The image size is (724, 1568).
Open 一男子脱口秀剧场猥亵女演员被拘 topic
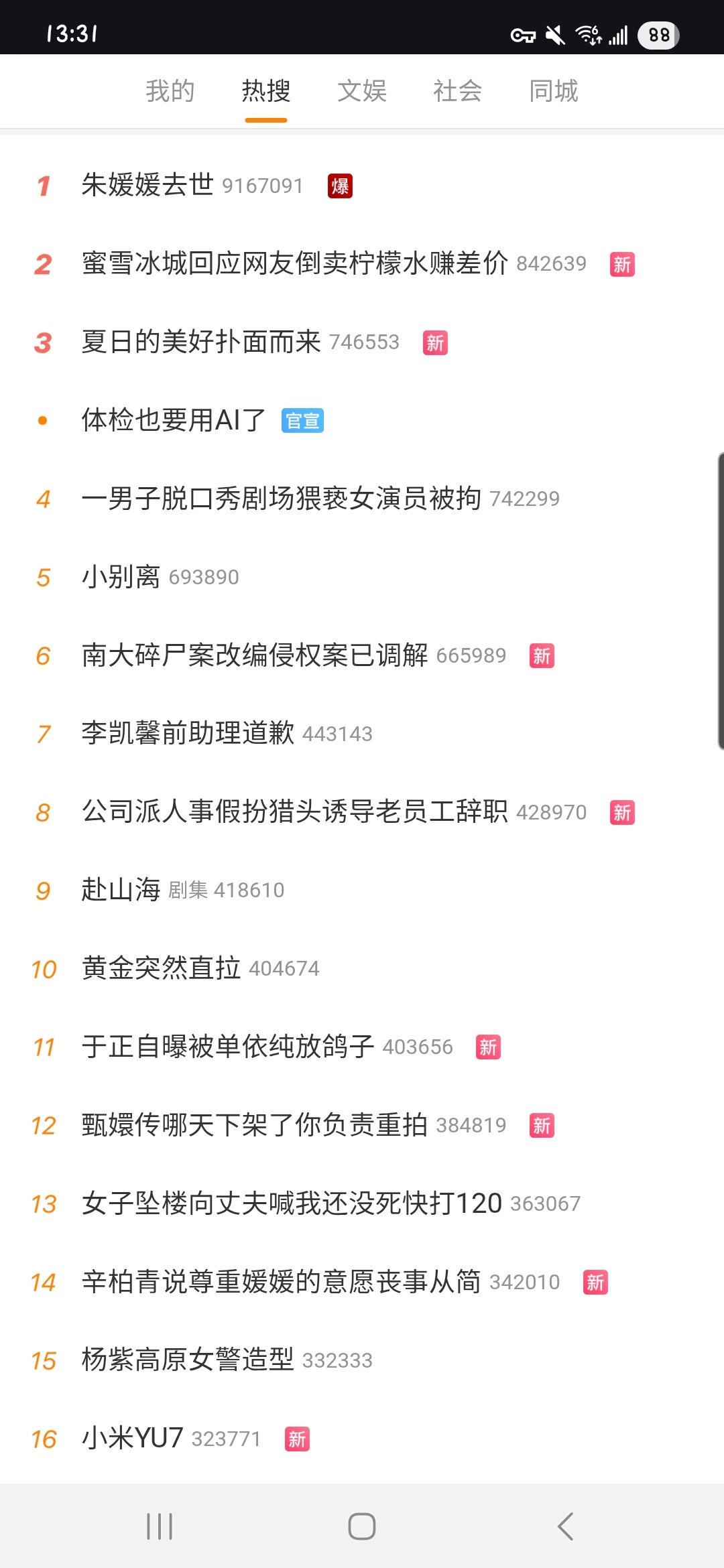362,499
